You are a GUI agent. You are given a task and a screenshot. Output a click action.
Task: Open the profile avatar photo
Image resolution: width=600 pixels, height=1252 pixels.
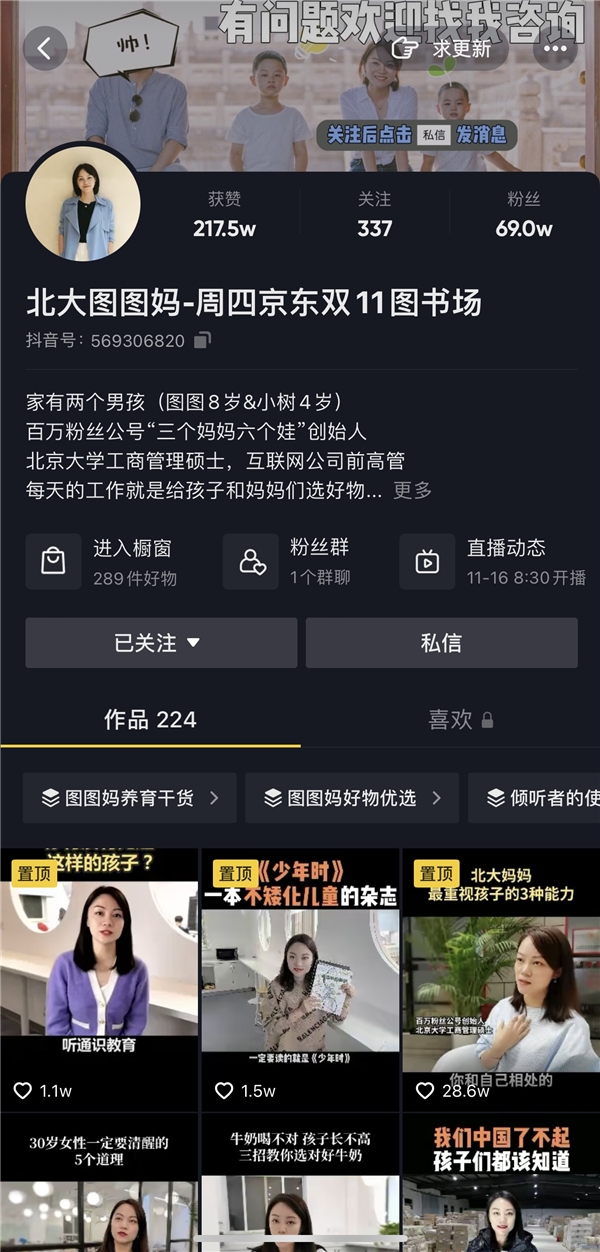tap(83, 203)
